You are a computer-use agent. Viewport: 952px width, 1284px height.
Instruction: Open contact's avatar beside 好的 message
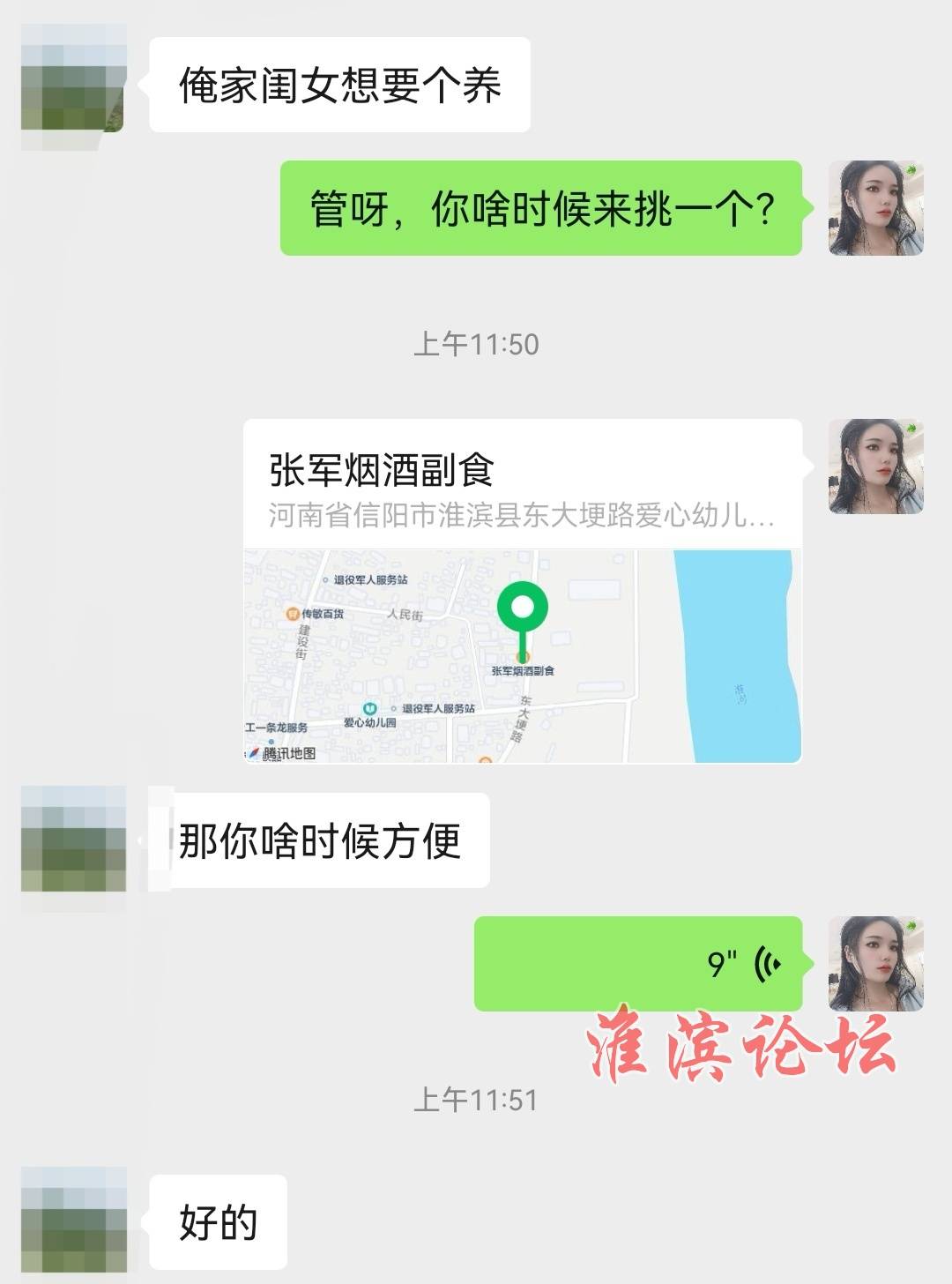(74, 1221)
